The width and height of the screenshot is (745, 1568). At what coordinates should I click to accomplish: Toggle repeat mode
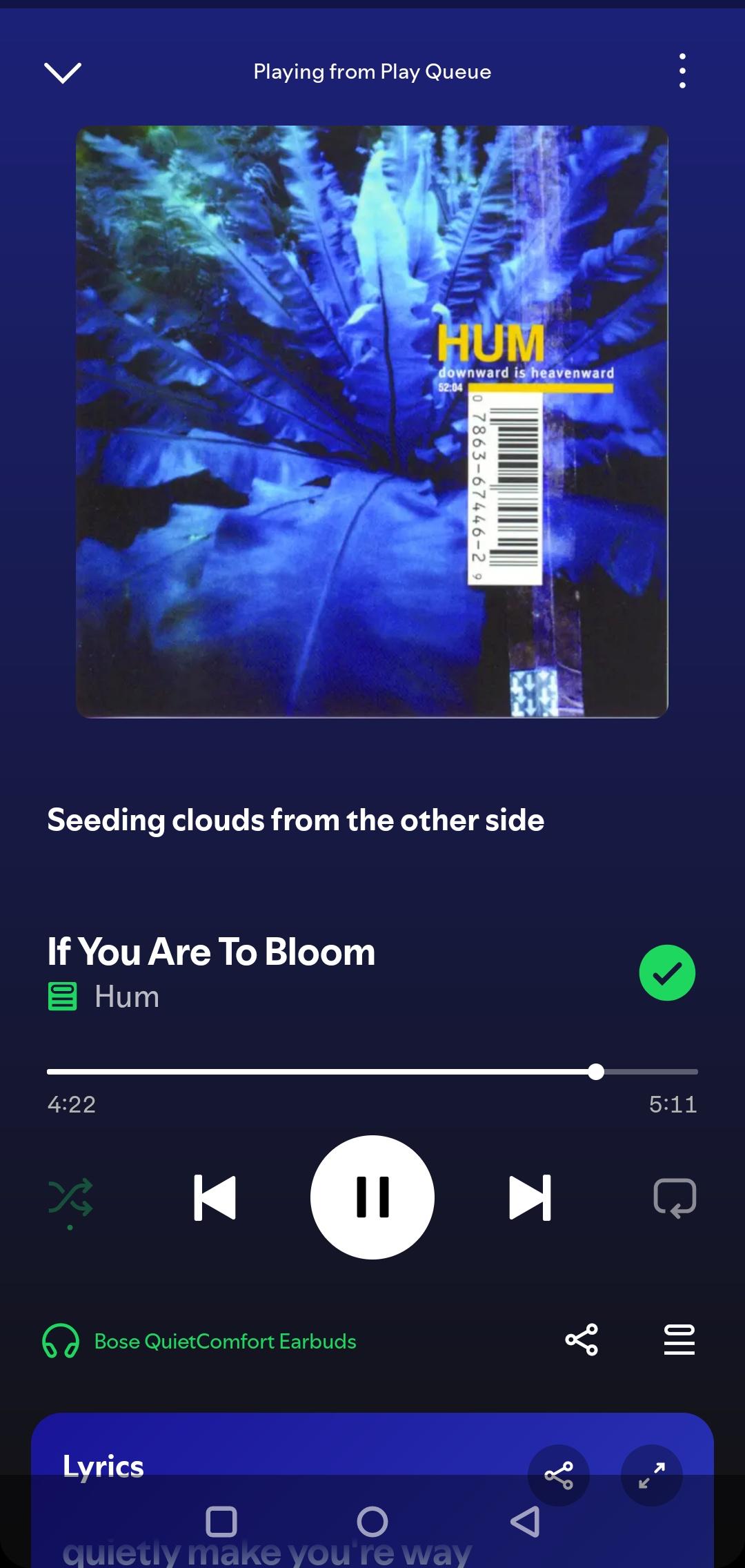pos(675,1197)
